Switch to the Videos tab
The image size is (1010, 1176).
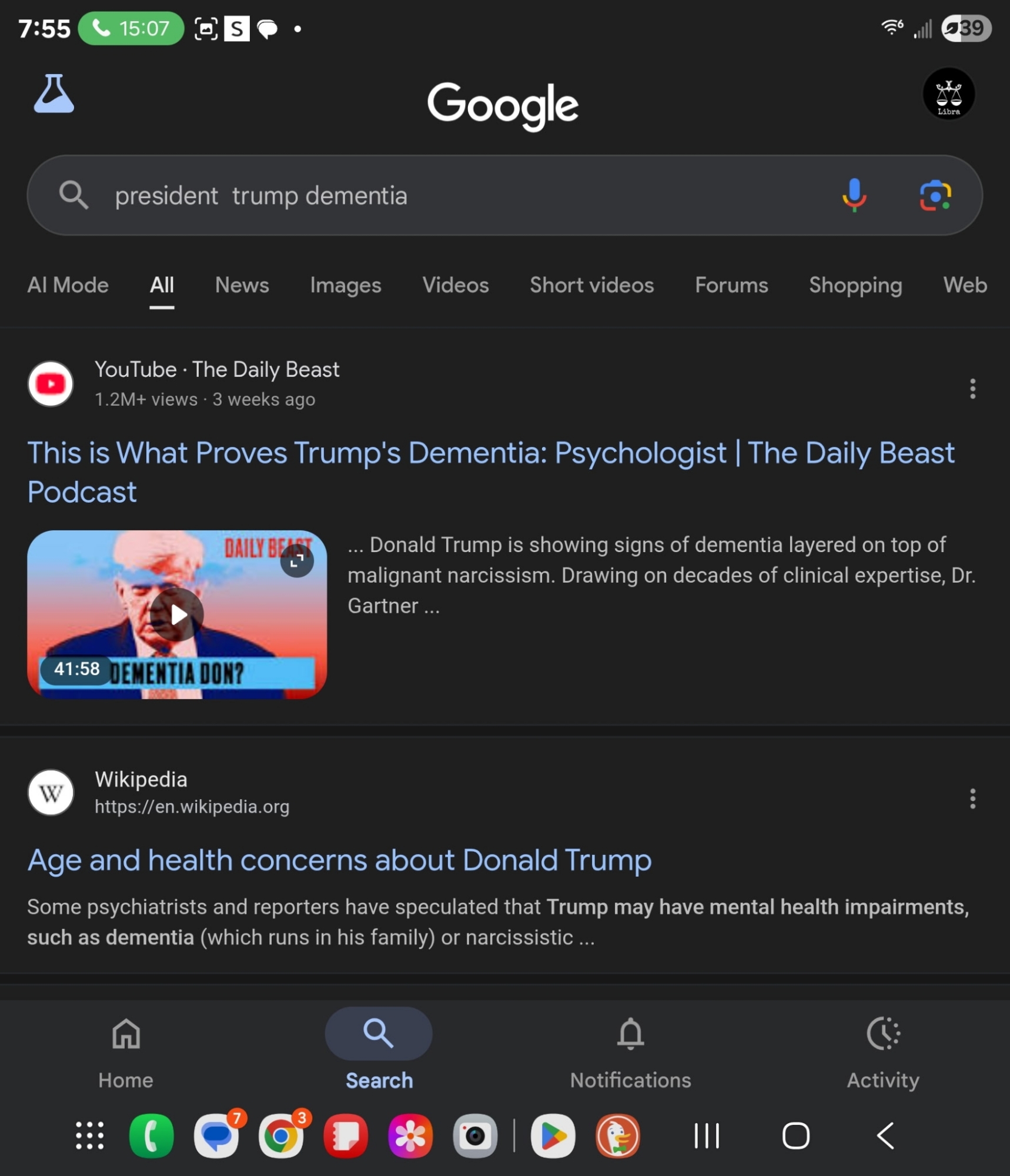(455, 285)
